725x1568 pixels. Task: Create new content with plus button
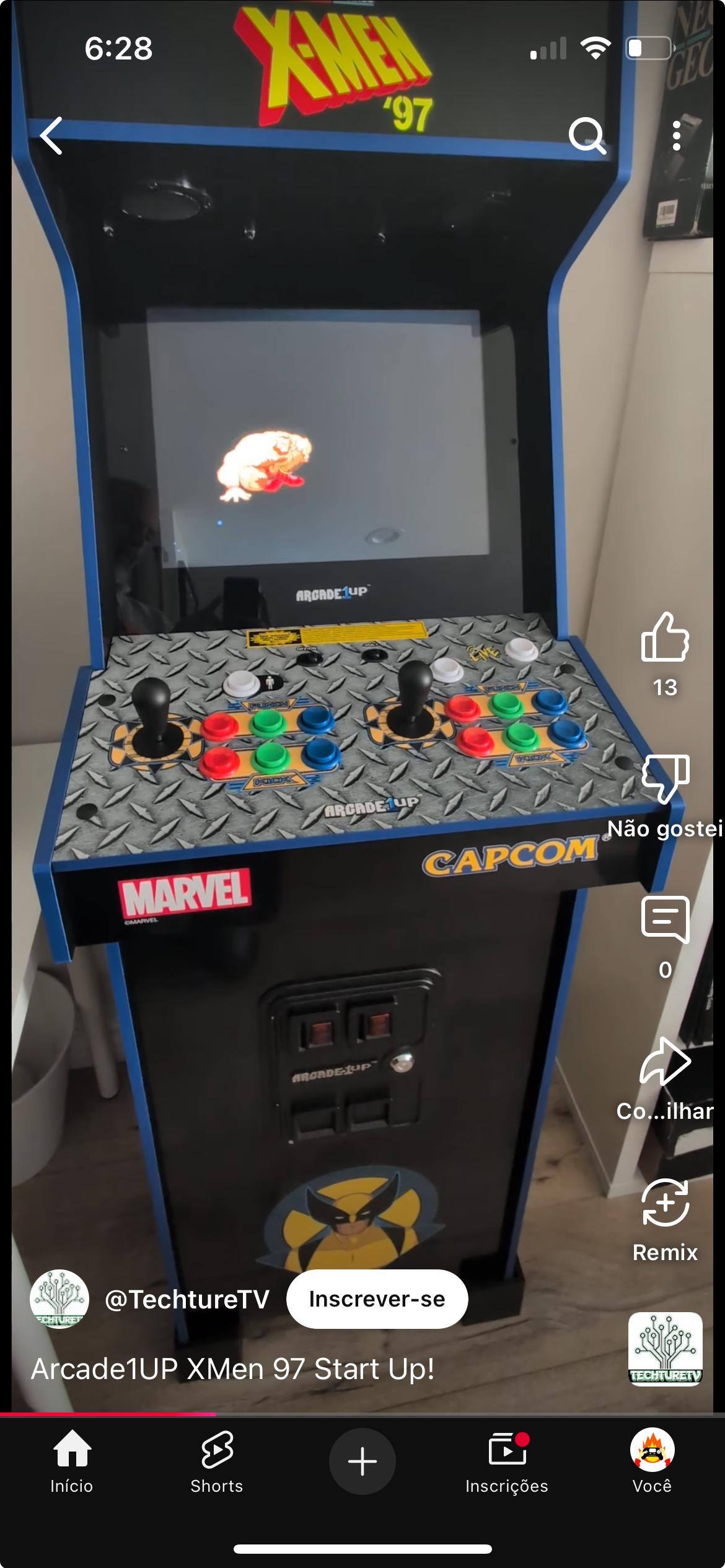click(x=362, y=1461)
